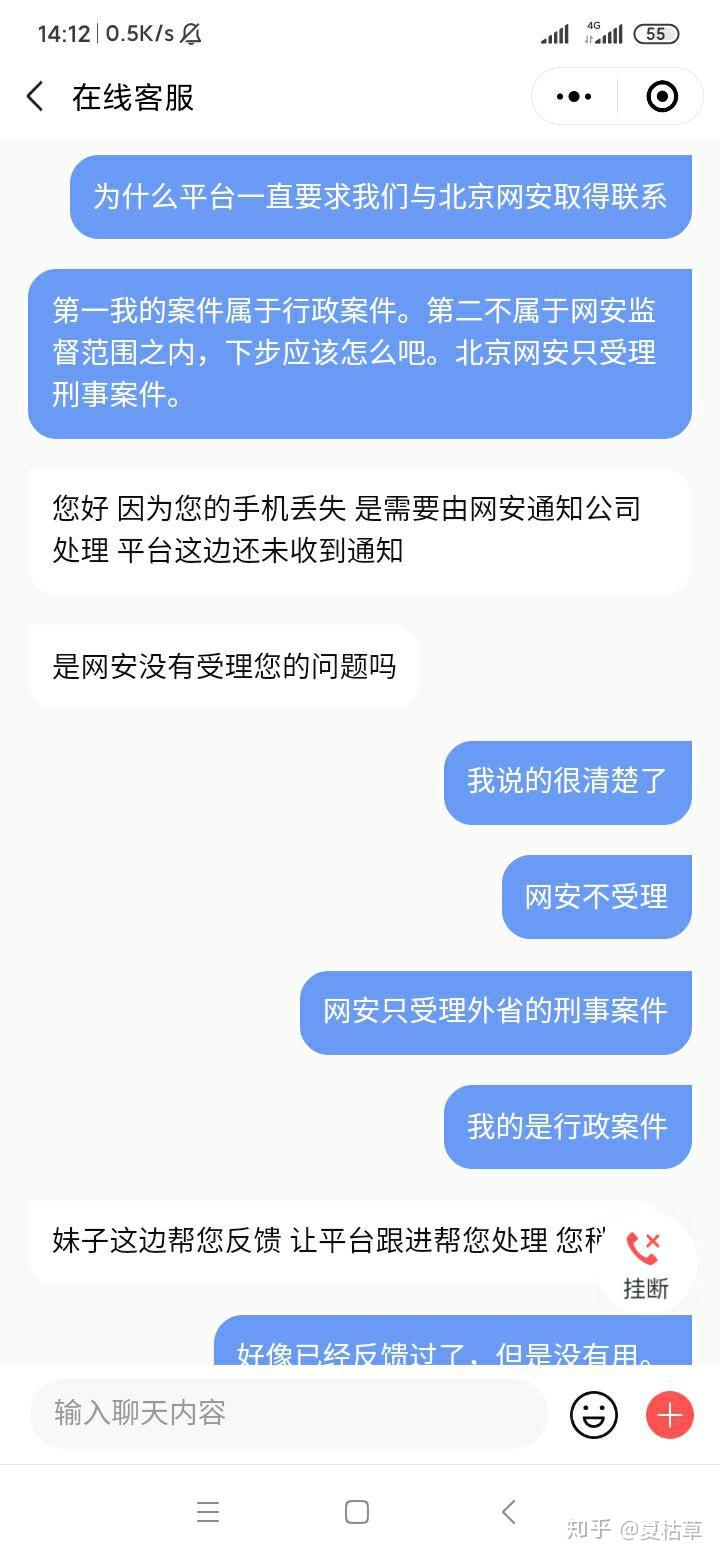Screen dimensions: 720x1560
Task: Open the red plus attachment menu
Action: [669, 1414]
